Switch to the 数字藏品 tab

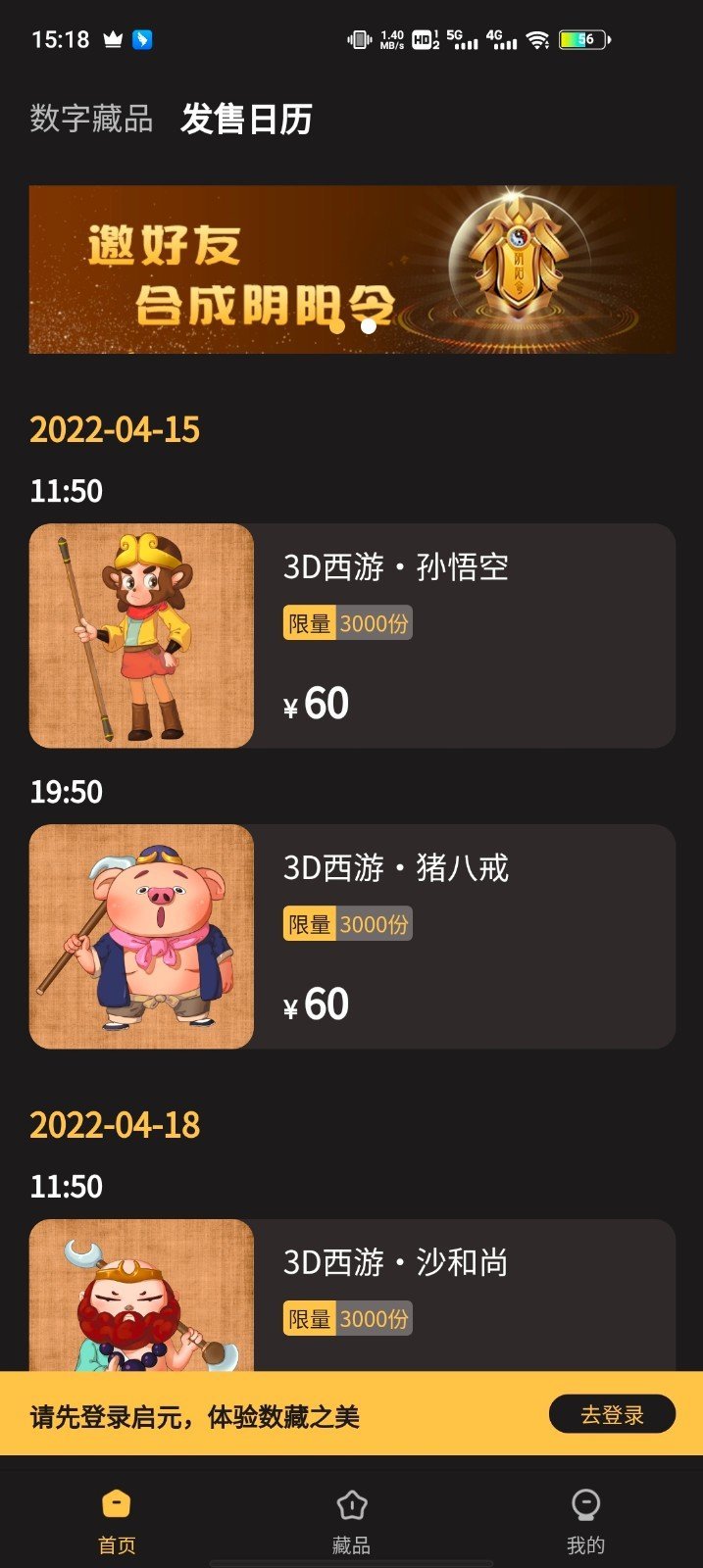pyautogui.click(x=91, y=120)
